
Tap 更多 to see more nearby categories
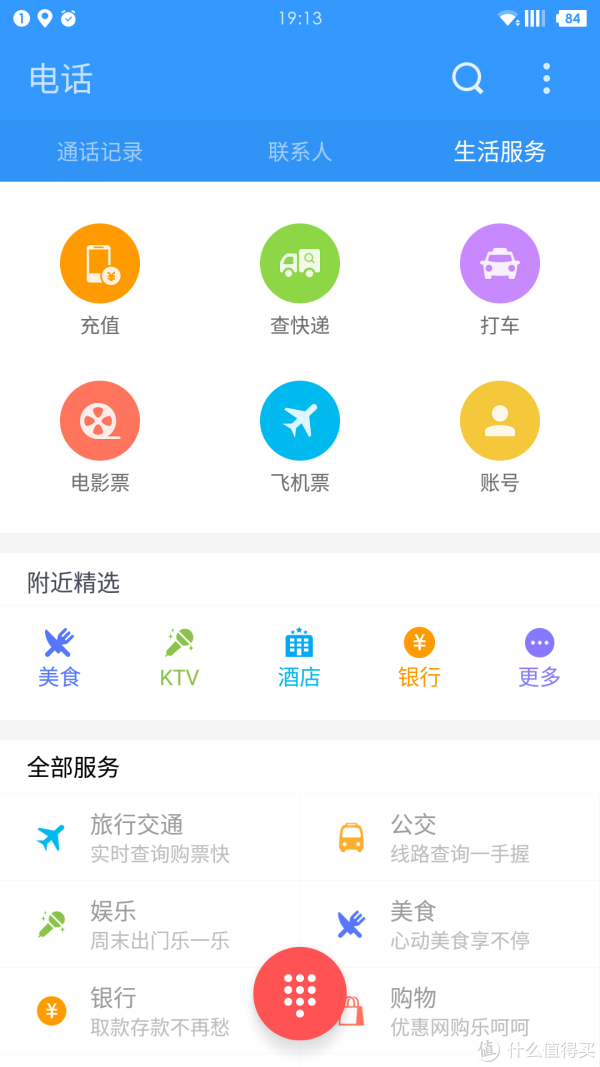tap(539, 658)
